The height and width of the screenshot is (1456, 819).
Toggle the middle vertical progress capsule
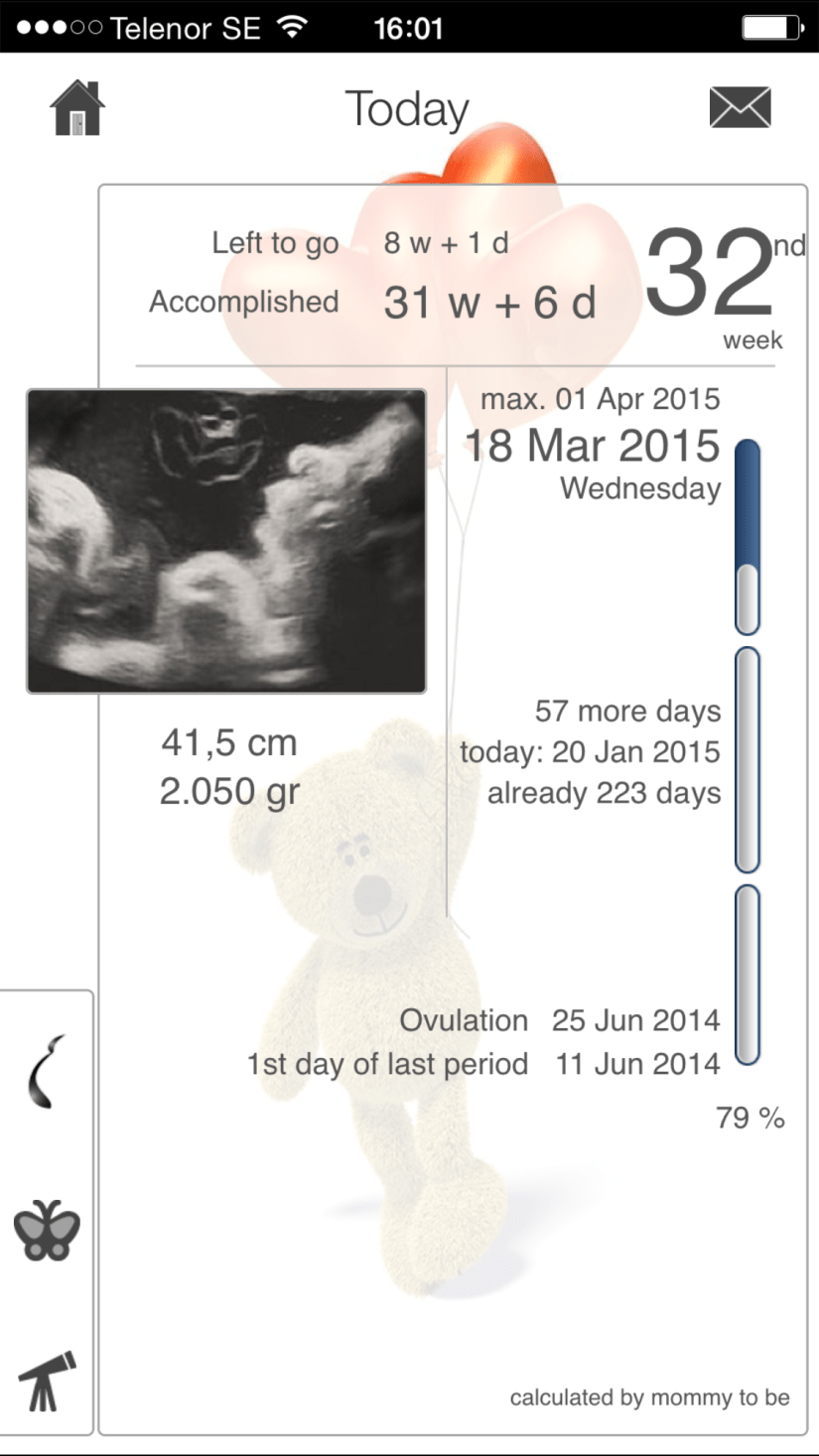tap(747, 754)
